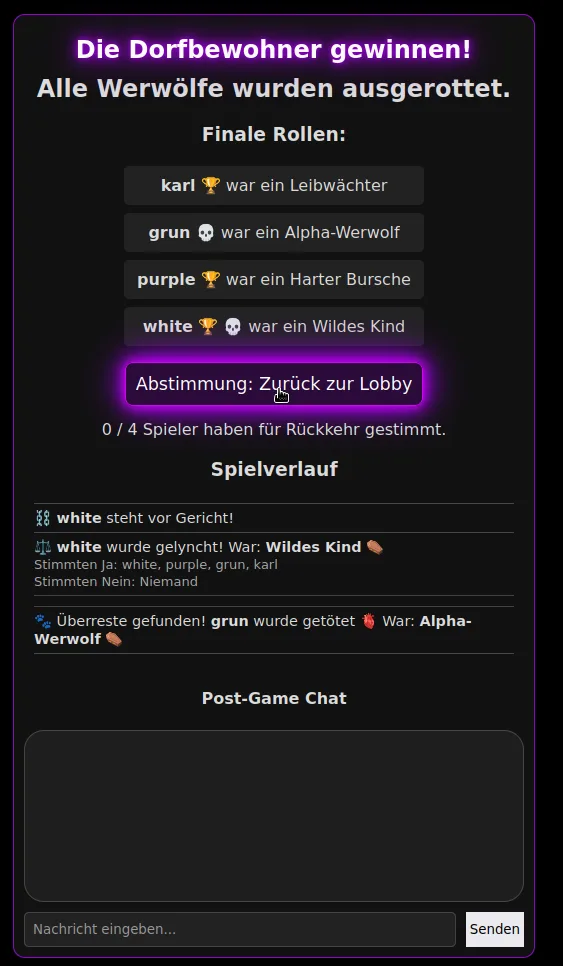Focus the Nachricht eingeben message field
This screenshot has width=563, height=966.
point(240,929)
